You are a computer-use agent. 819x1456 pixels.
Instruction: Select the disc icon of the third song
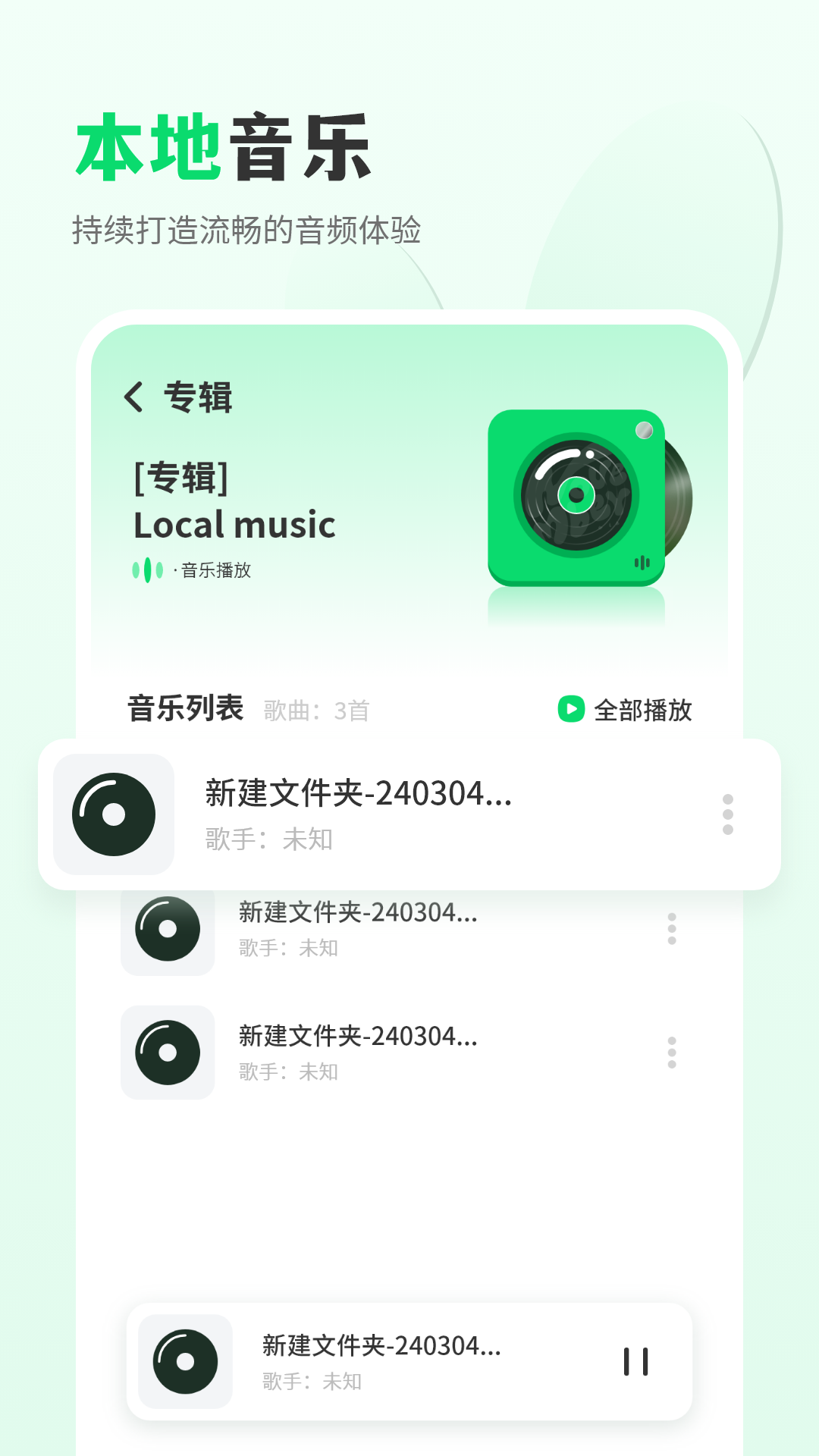[x=167, y=1053]
